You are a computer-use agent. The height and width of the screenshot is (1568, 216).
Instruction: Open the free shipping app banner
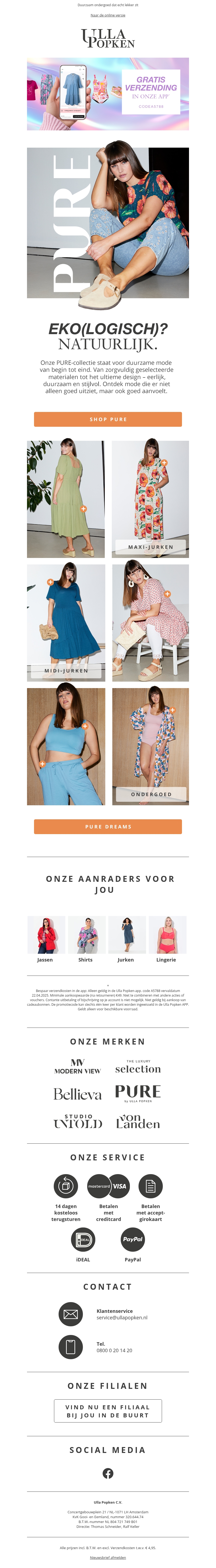pos(108,94)
